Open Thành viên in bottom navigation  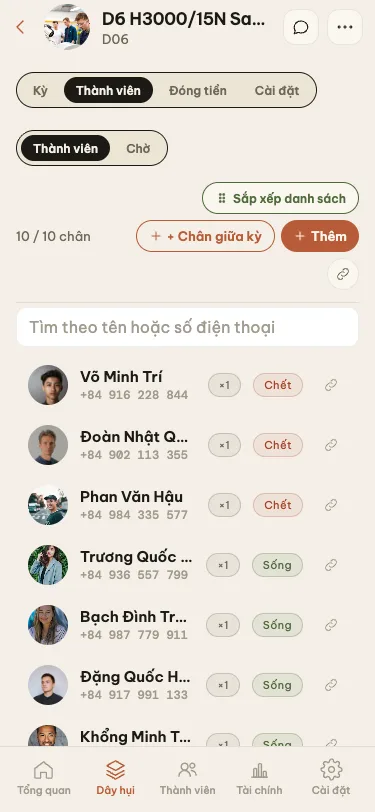[188, 778]
